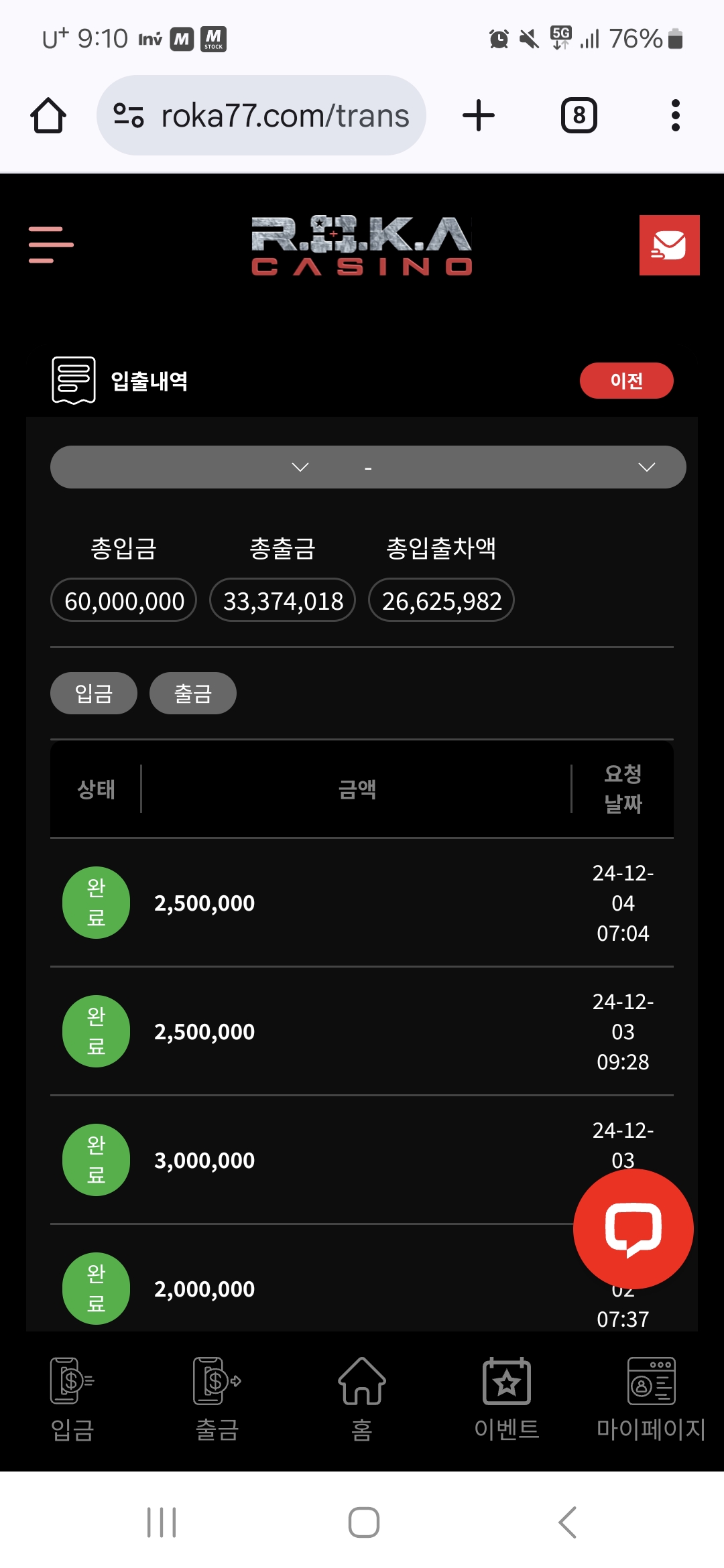
Task: Open the hamburger side menu
Action: click(51, 245)
